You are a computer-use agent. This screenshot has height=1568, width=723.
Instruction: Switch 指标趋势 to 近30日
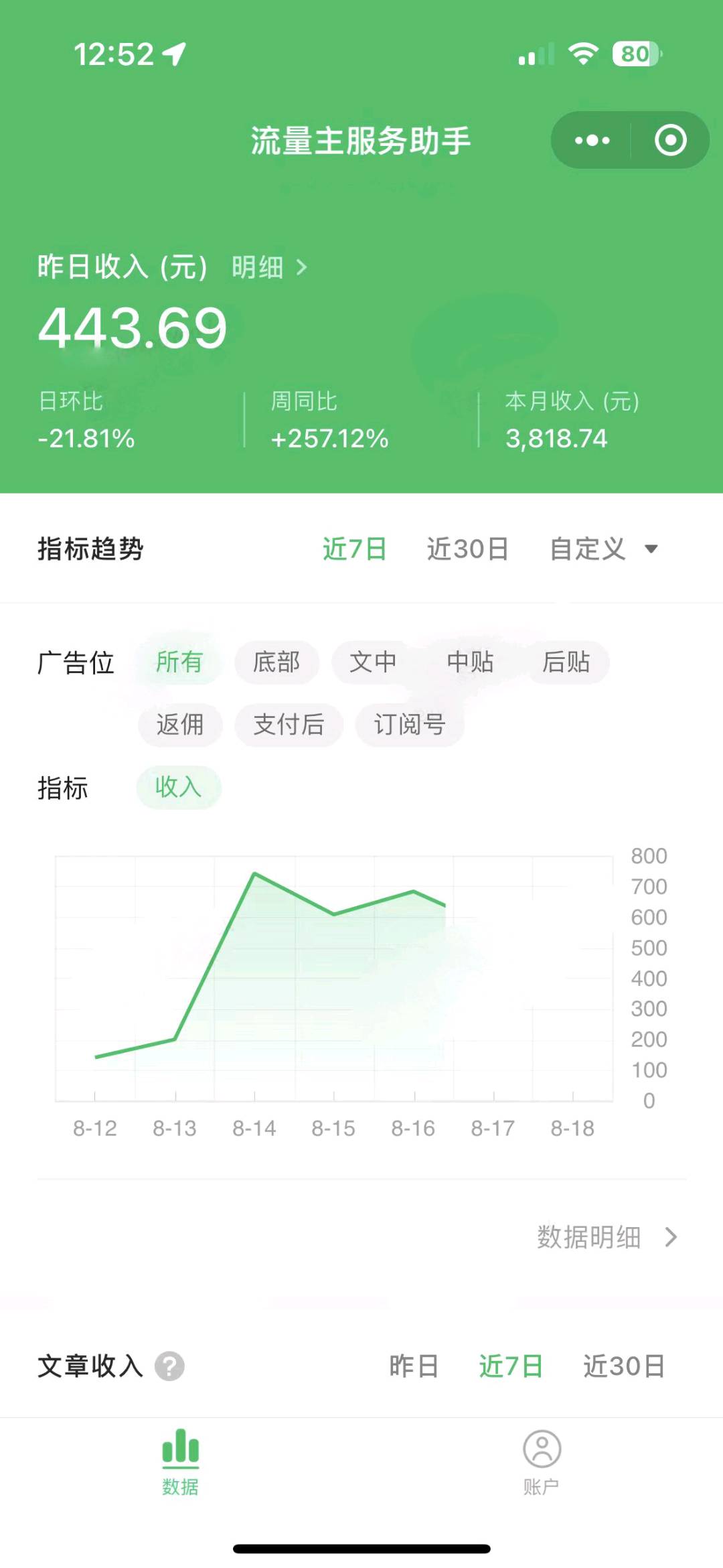pyautogui.click(x=468, y=549)
